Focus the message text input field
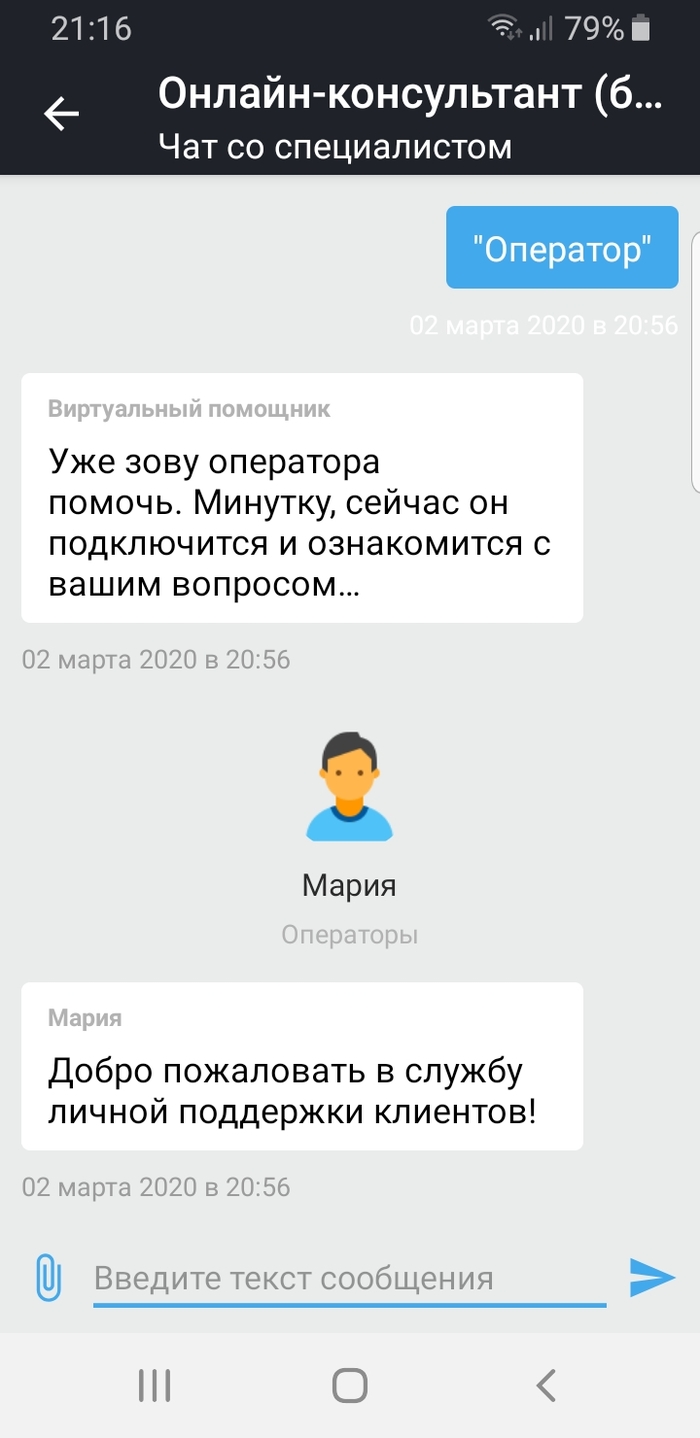Image resolution: width=700 pixels, height=1438 pixels. click(x=350, y=1279)
